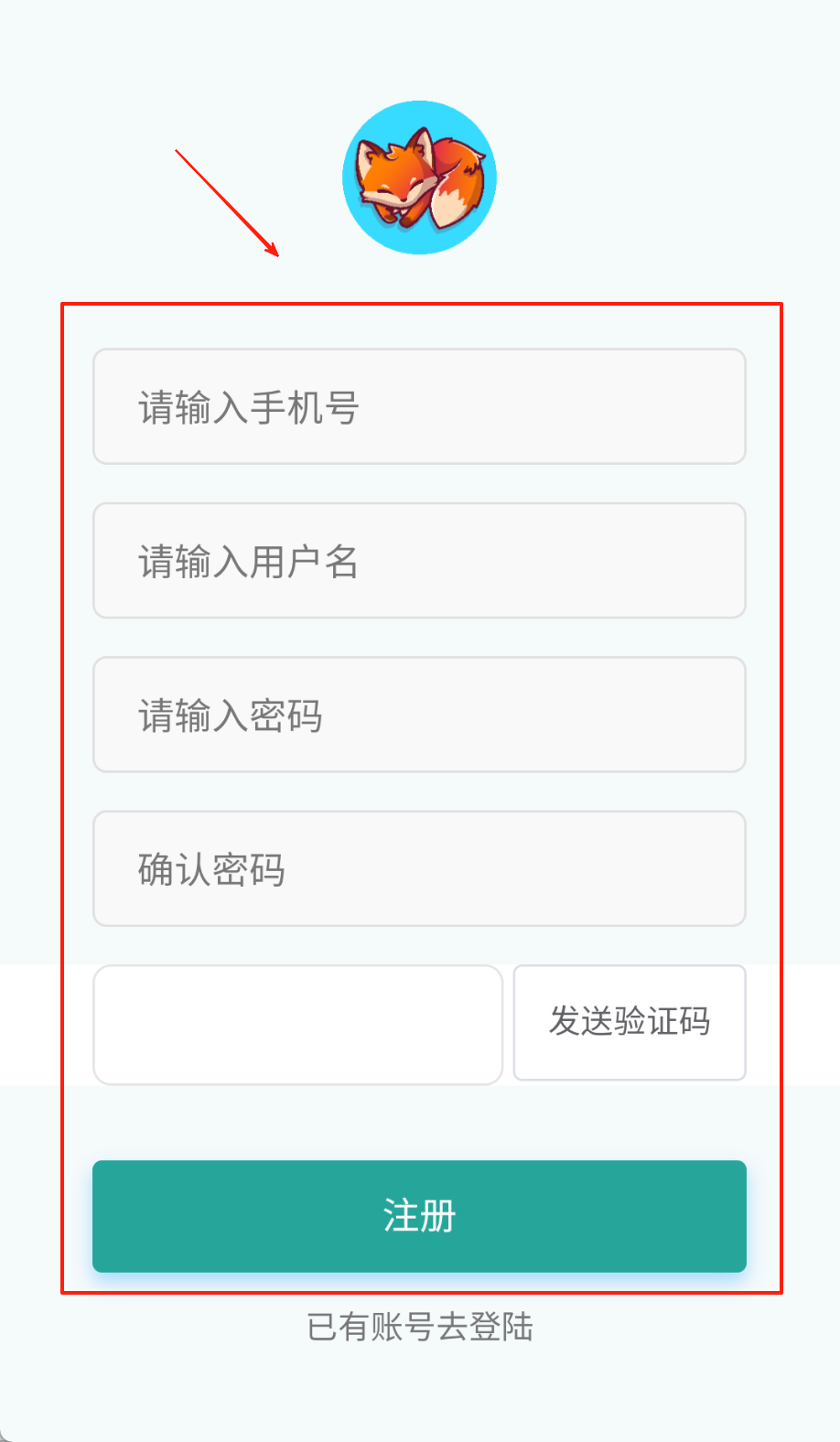Focus the blank verification code field
This screenshot has width=840, height=1442.
(x=297, y=1024)
